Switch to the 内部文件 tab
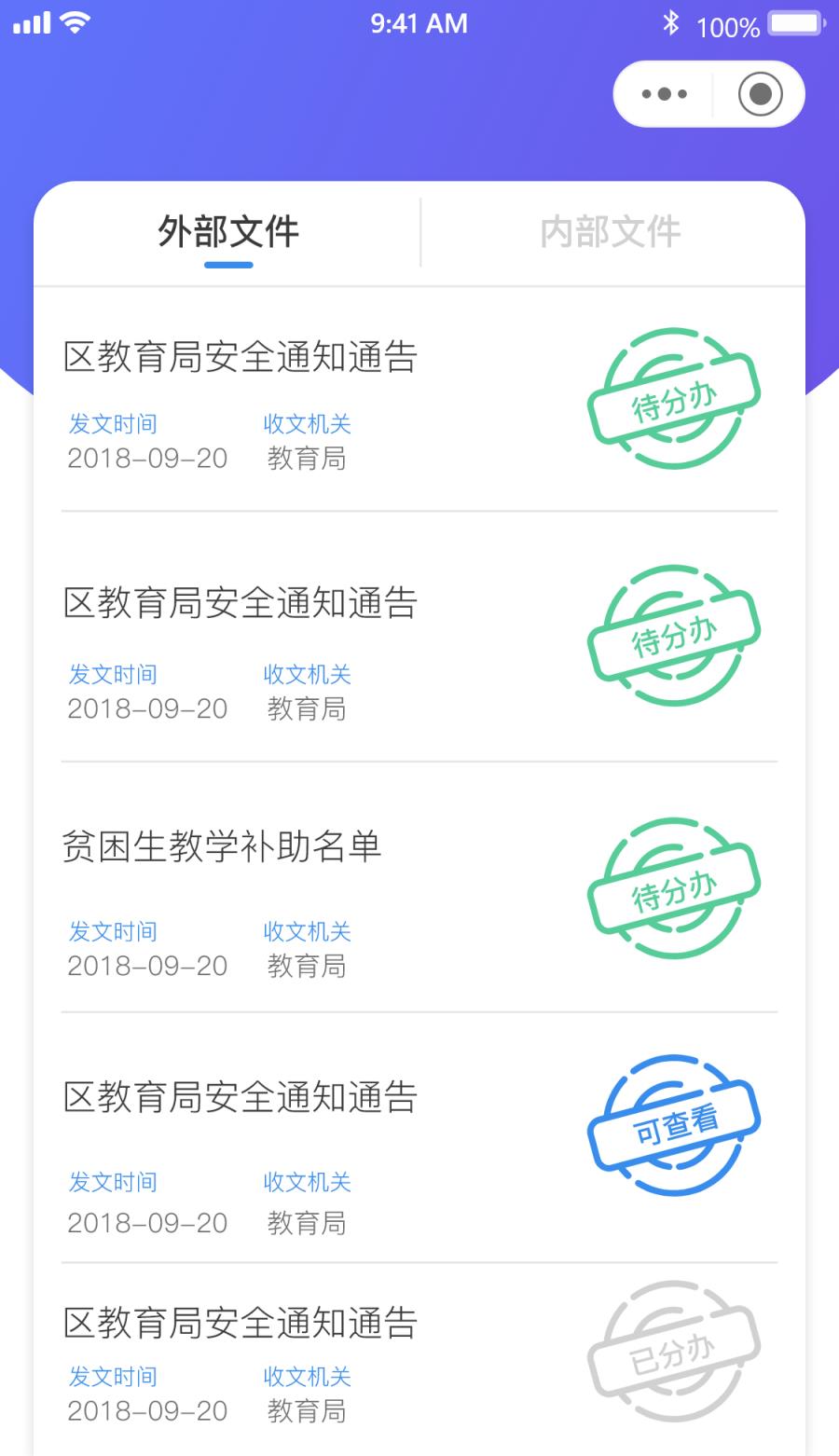This screenshot has width=839, height=1456. [611, 231]
